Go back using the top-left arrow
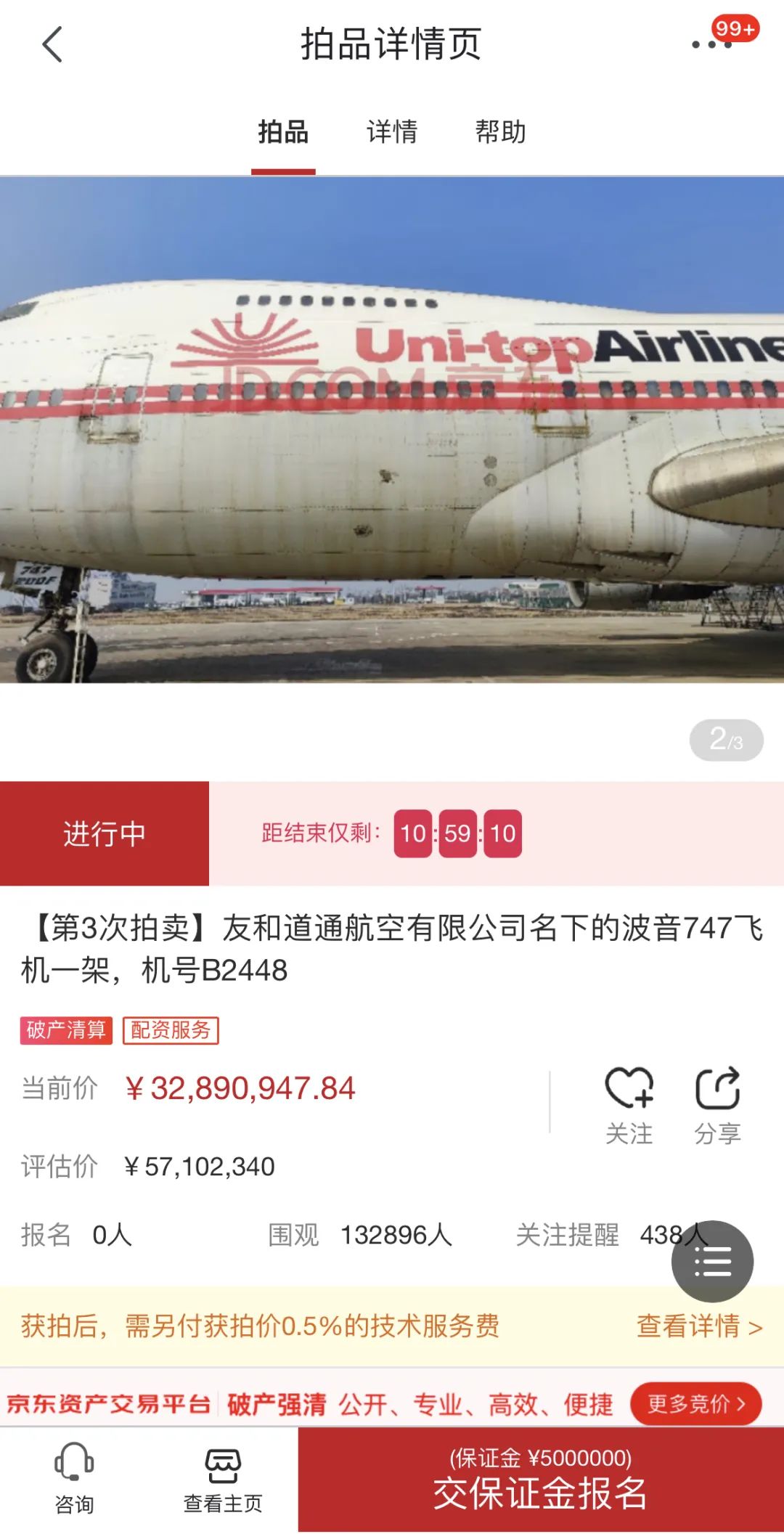This screenshot has width=784, height=1534. pyautogui.click(x=52, y=45)
